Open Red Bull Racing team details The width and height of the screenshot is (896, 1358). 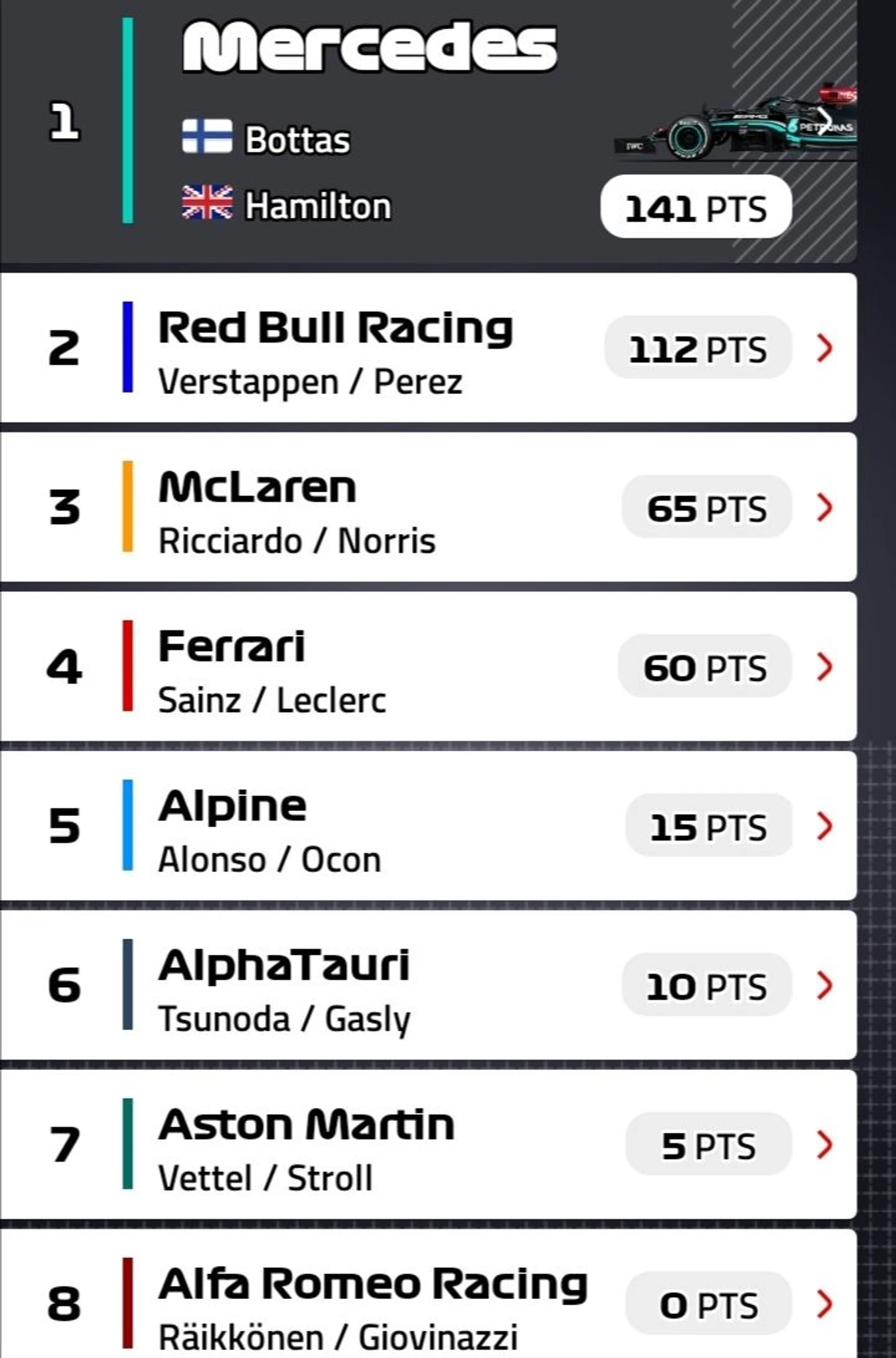[x=428, y=348]
